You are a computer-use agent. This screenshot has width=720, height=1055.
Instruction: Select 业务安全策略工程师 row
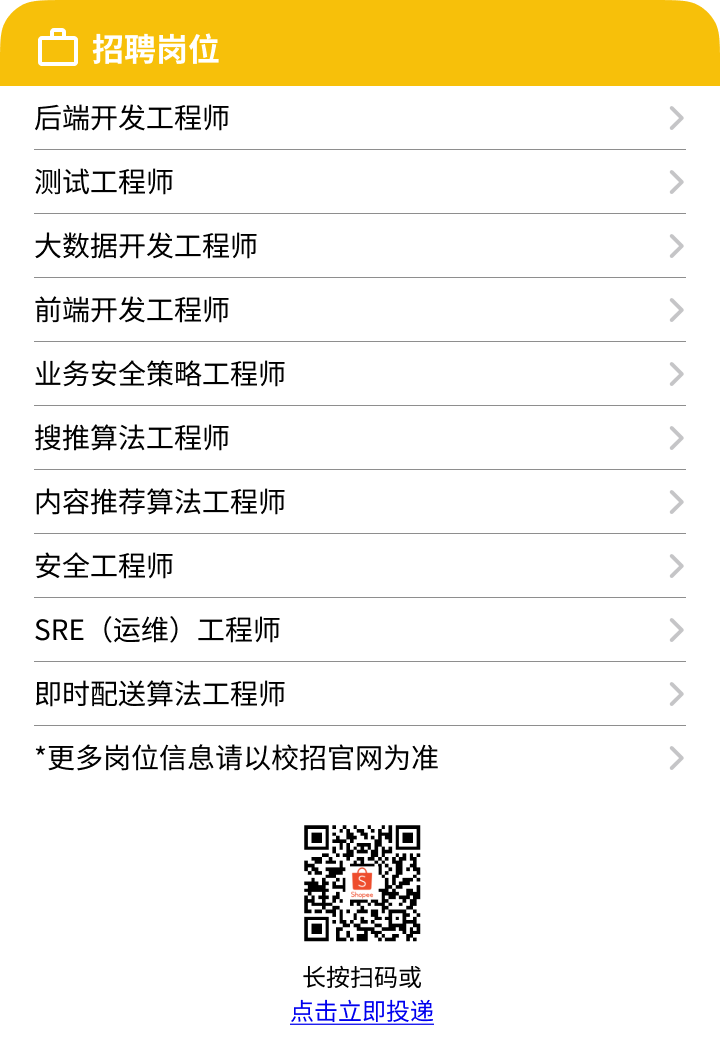click(359, 374)
